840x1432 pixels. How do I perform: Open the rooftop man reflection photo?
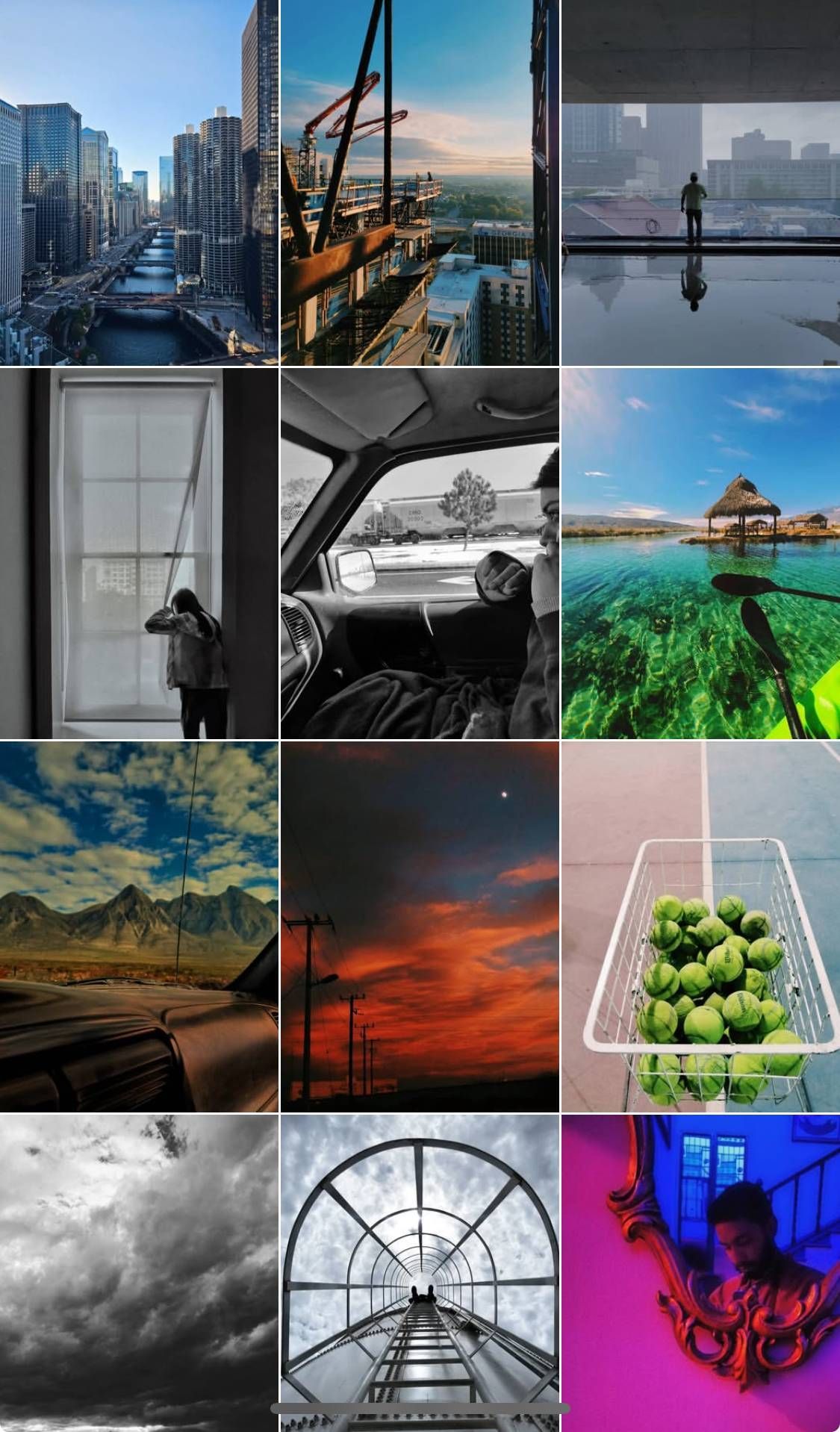(x=700, y=182)
